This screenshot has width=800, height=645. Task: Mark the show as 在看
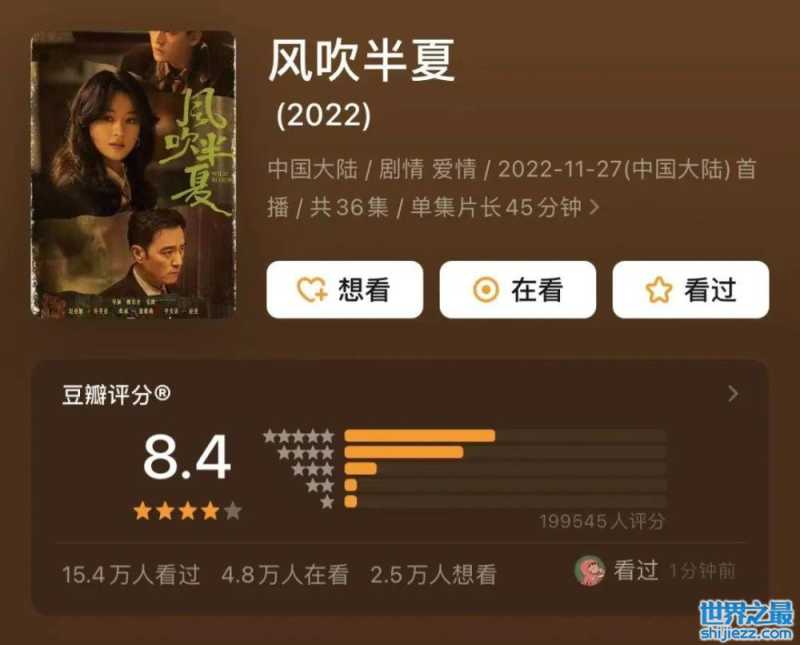pyautogui.click(x=517, y=290)
